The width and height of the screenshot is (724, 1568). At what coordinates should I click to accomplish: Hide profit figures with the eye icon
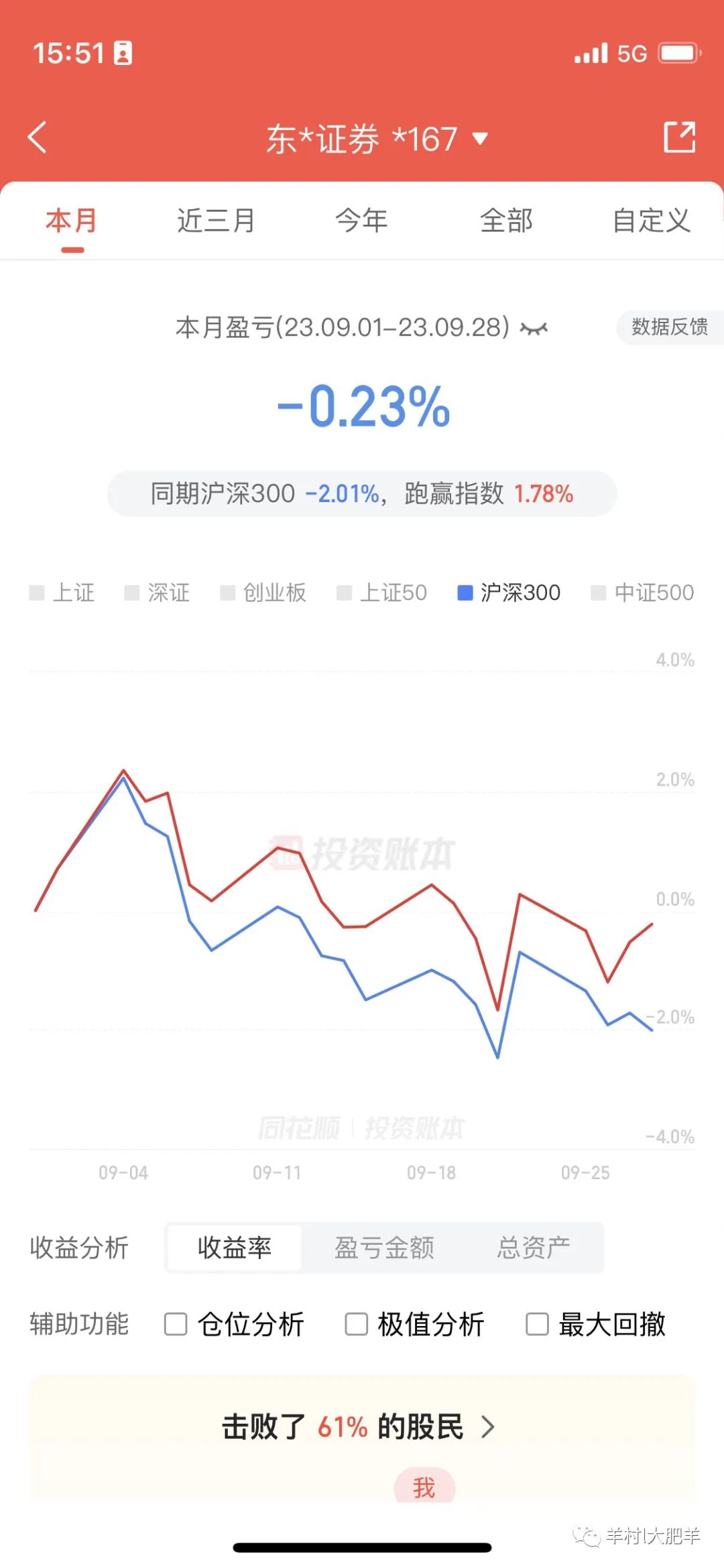click(534, 328)
